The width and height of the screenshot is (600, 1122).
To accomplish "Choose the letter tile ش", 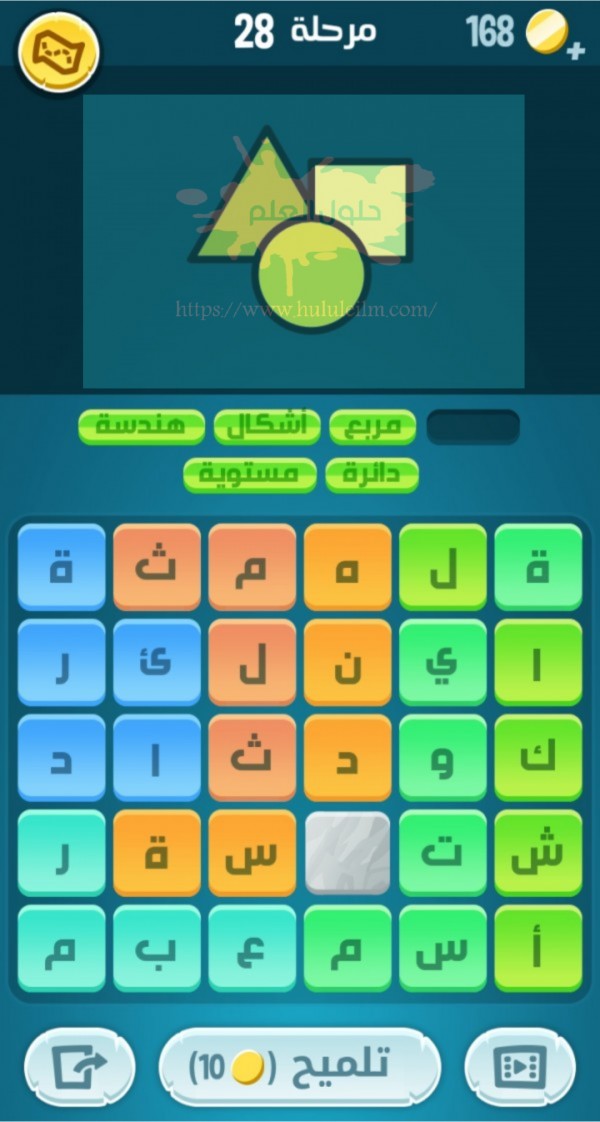I will point(537,852).
